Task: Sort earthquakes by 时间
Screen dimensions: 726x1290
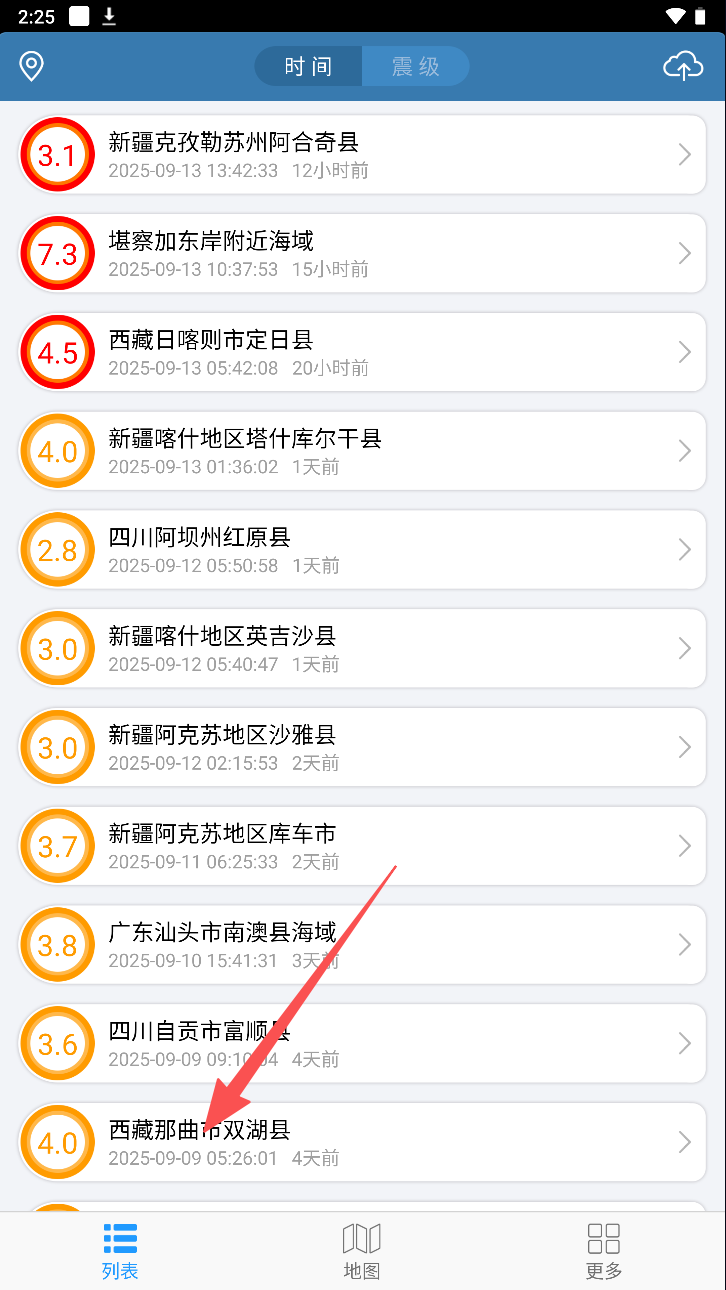Action: click(308, 67)
